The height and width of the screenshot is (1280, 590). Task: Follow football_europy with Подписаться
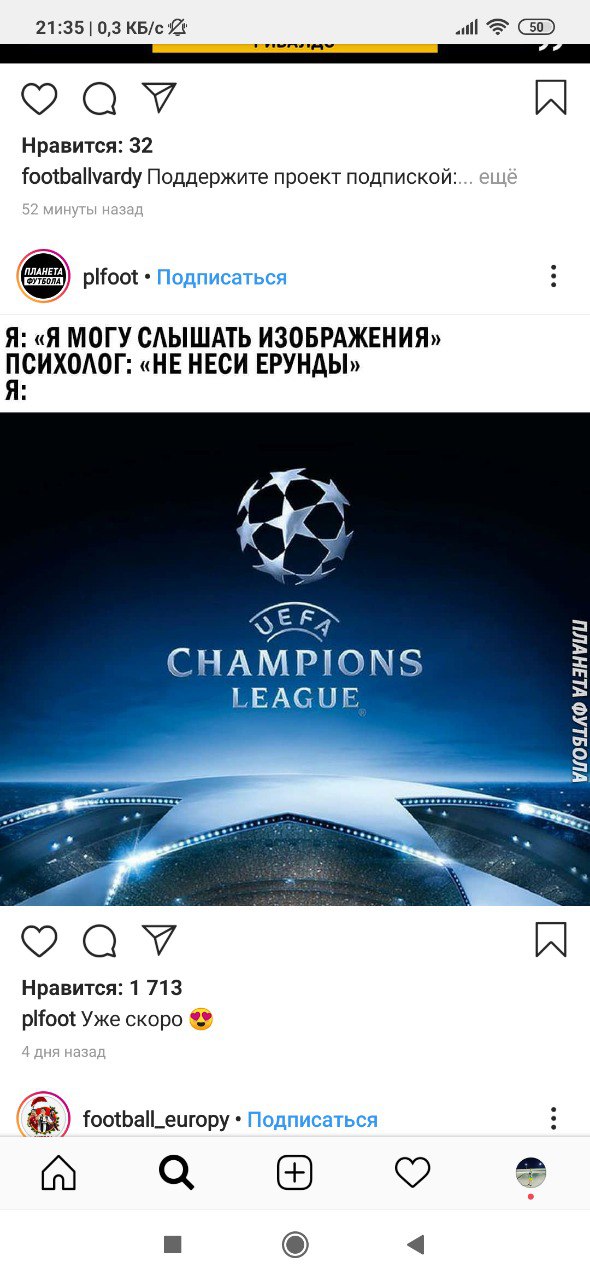click(313, 1119)
